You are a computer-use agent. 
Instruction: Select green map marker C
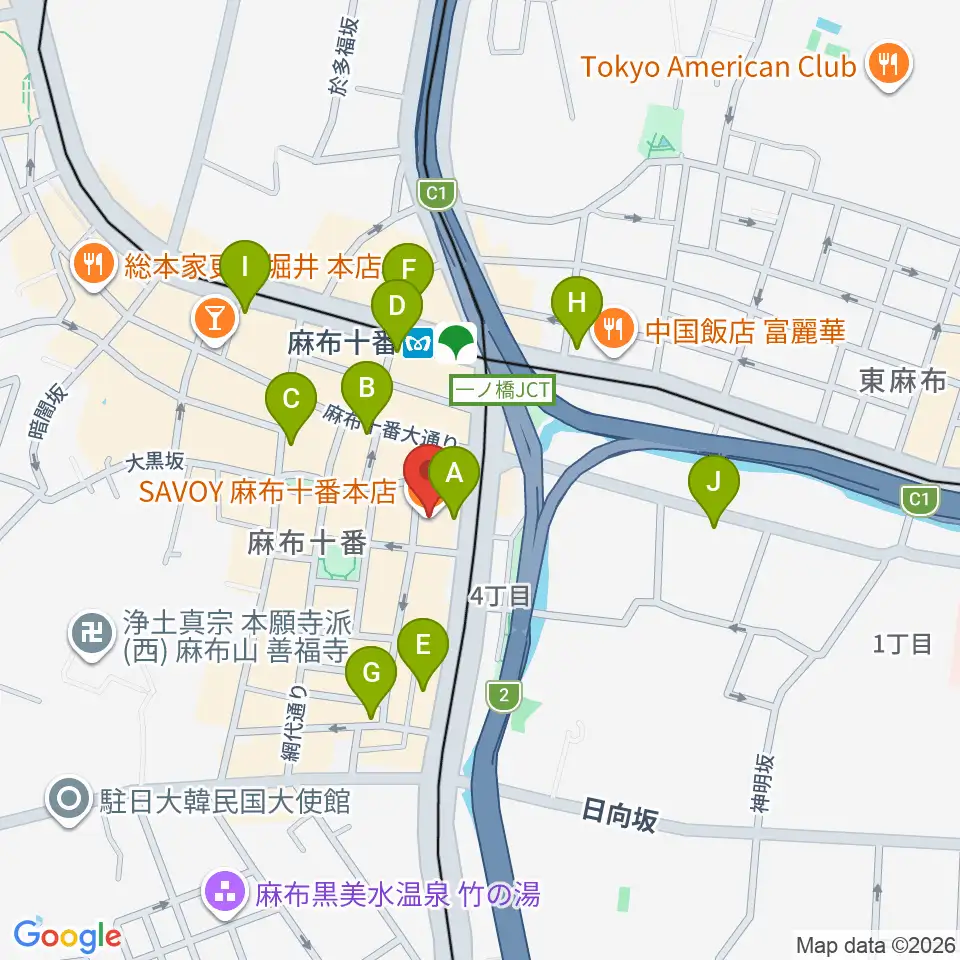[291, 407]
